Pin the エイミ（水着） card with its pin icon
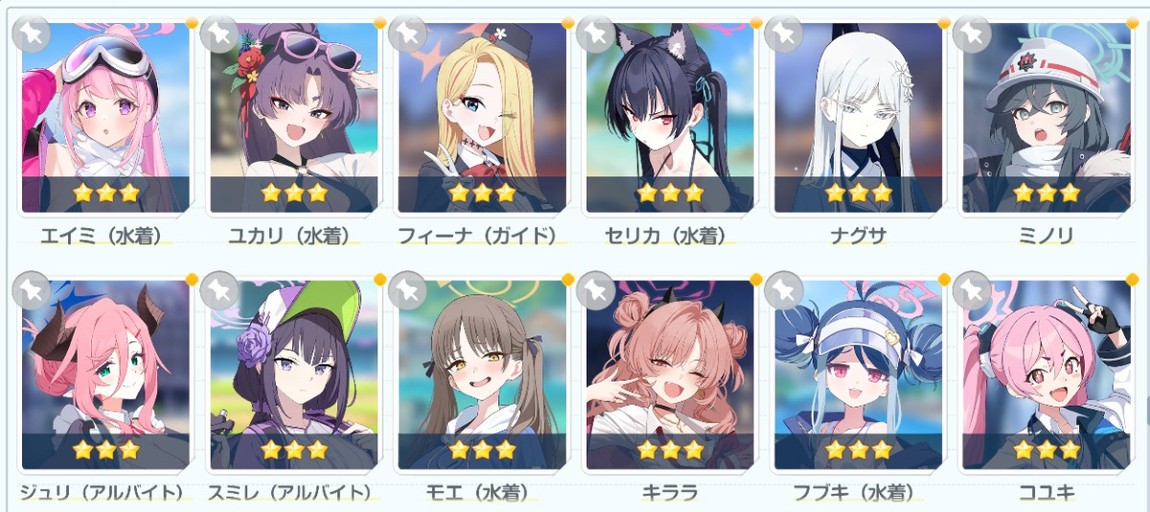The image size is (1150, 512). (x=30, y=33)
